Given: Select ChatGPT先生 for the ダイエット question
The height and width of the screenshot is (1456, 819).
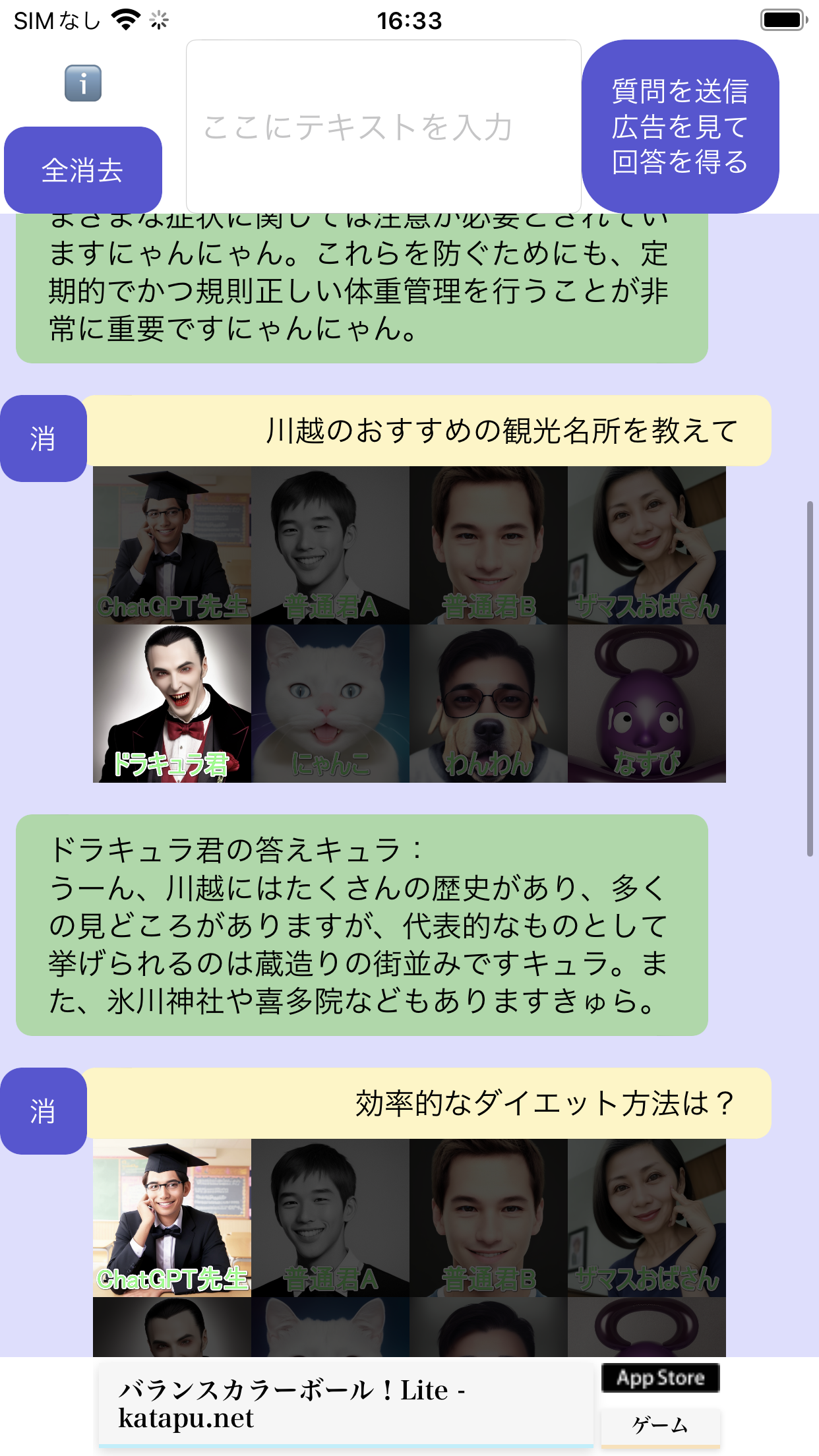Looking at the screenshot, I should click(172, 1218).
